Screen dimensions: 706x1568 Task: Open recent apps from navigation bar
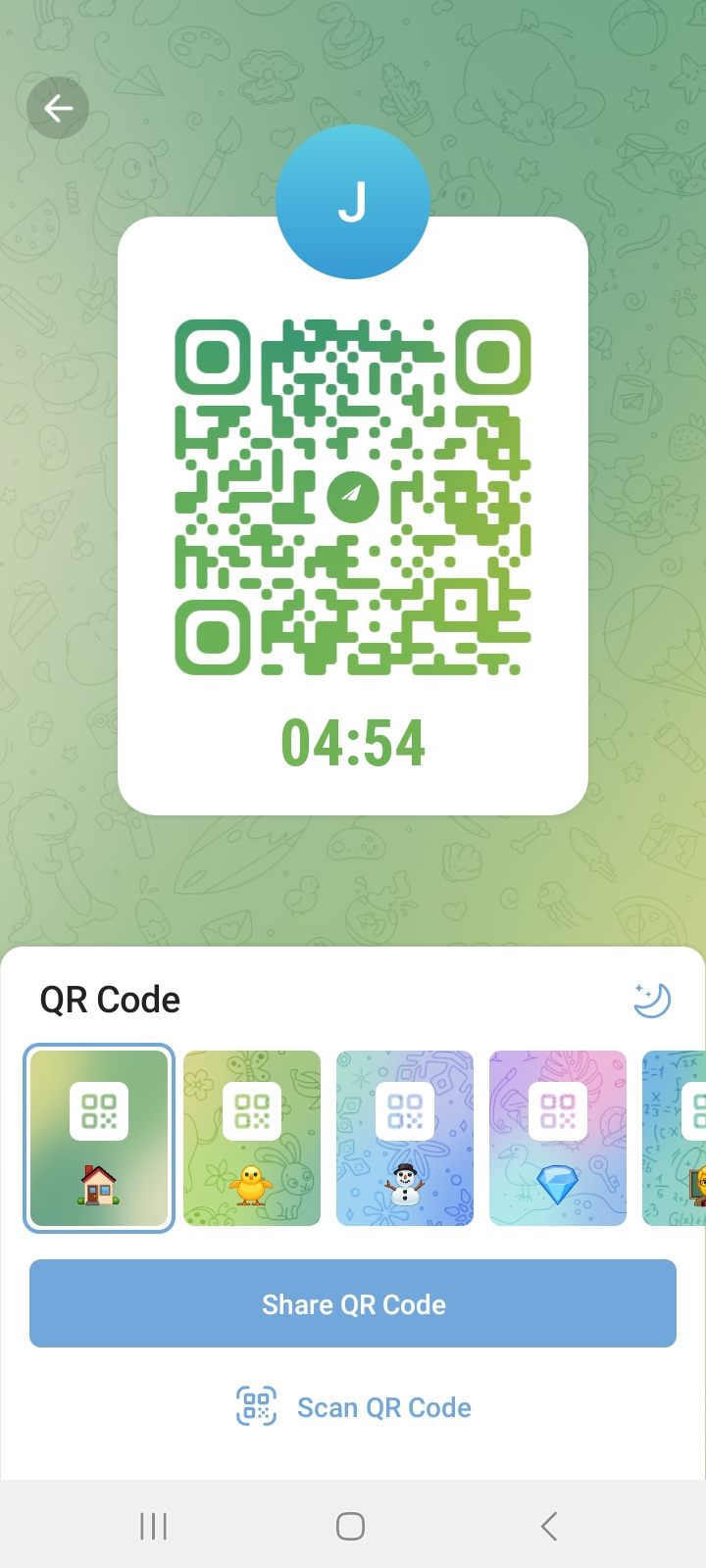153,1526
